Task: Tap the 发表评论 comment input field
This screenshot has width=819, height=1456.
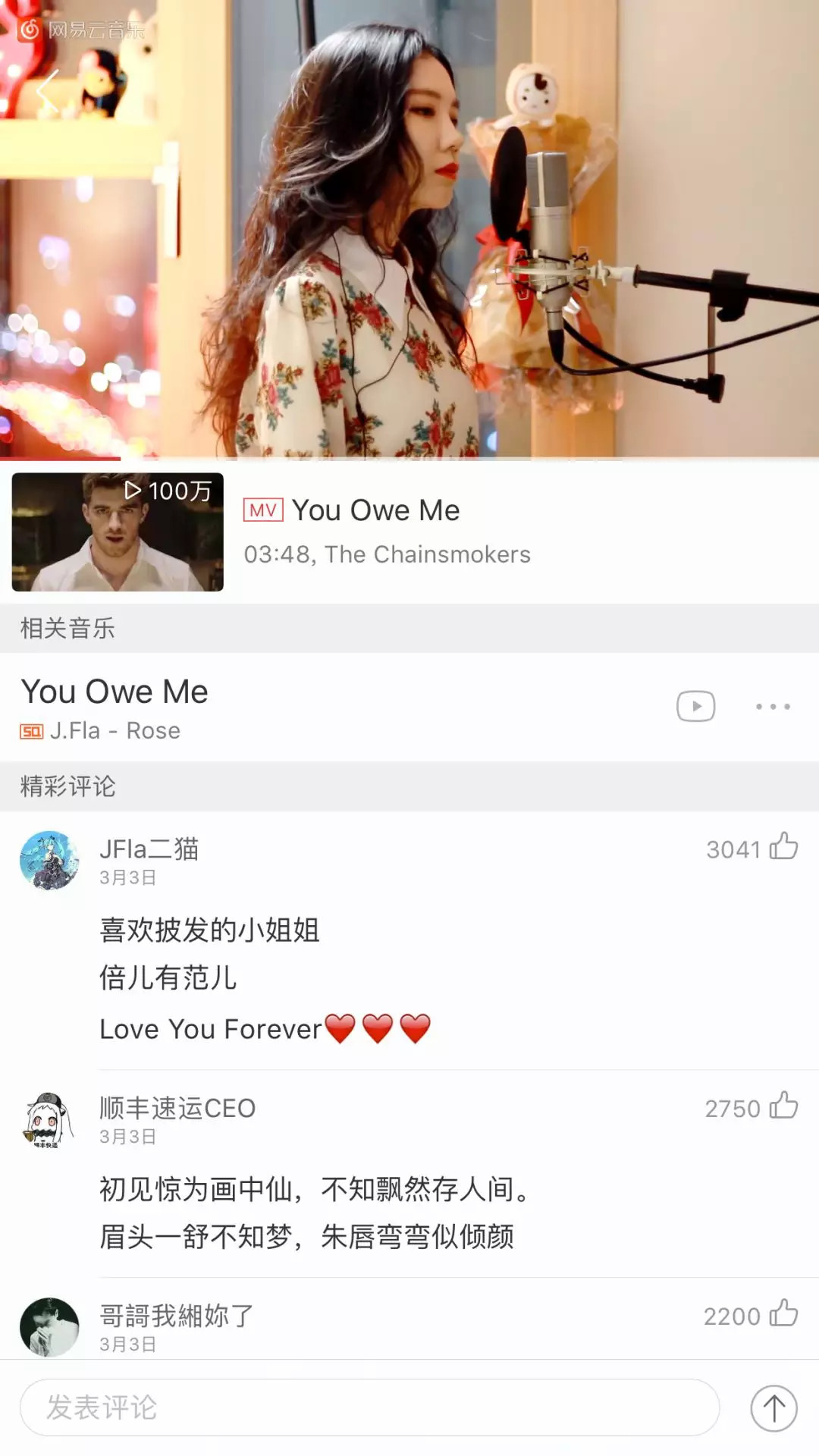Action: (369, 1407)
